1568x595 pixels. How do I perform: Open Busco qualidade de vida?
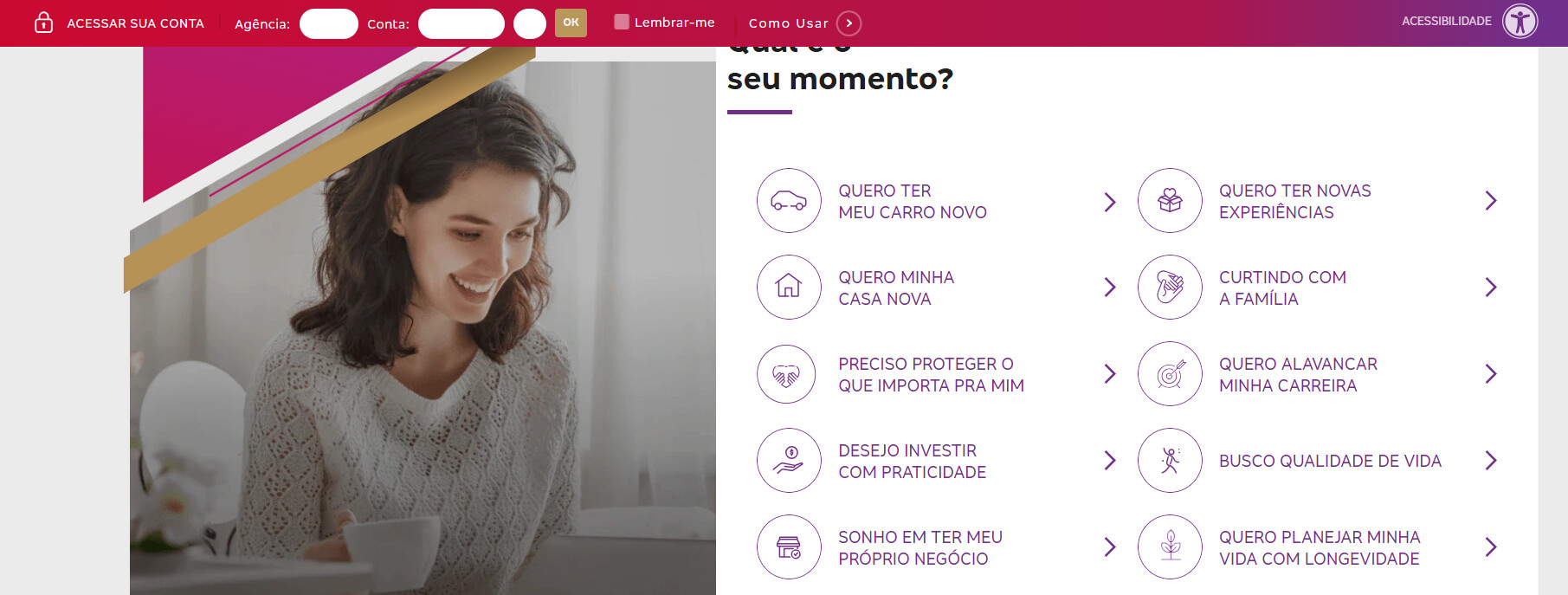(1329, 461)
